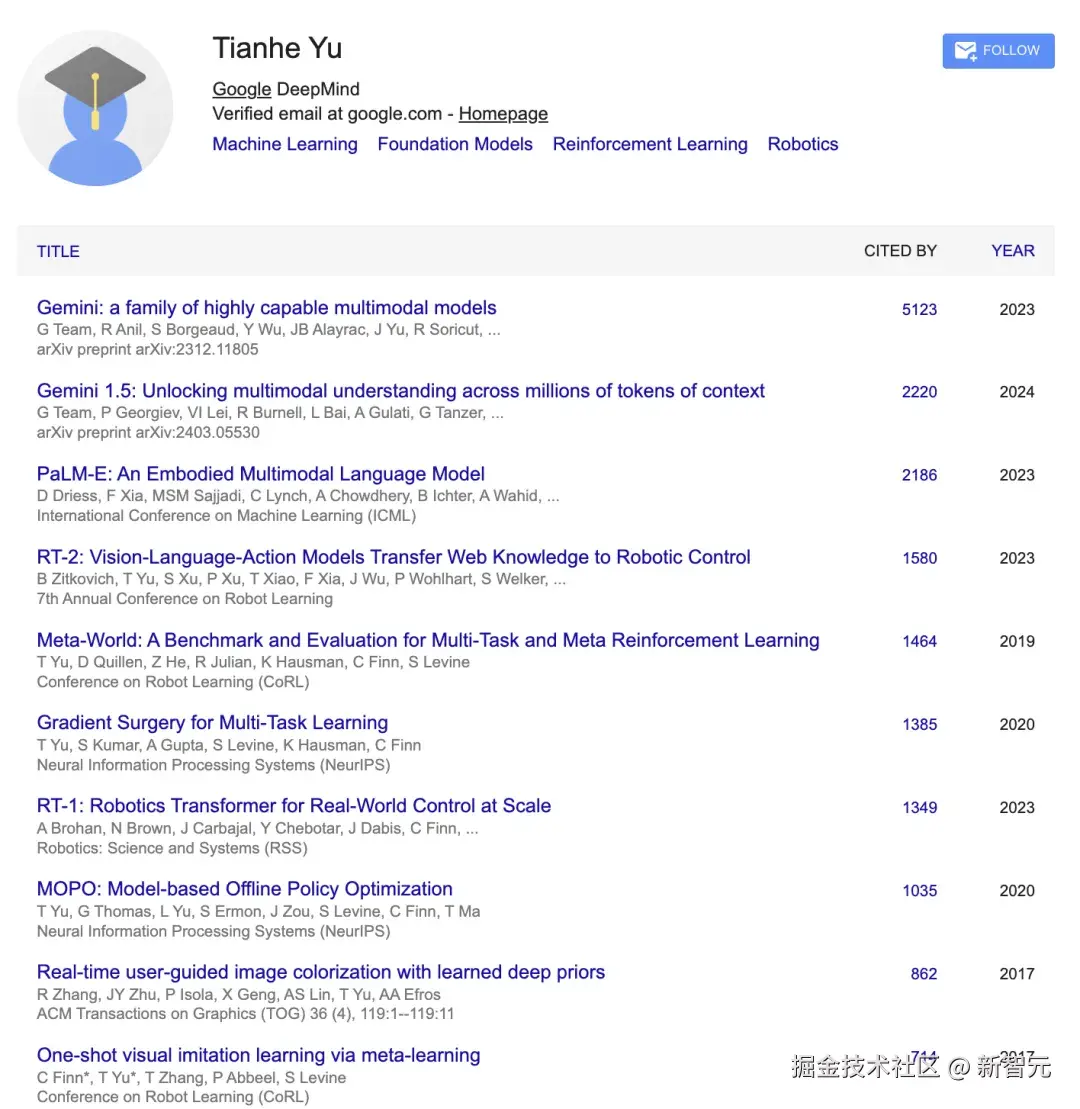Sort publications by Year
Screen dimensions: 1080x1109
[1012, 251]
